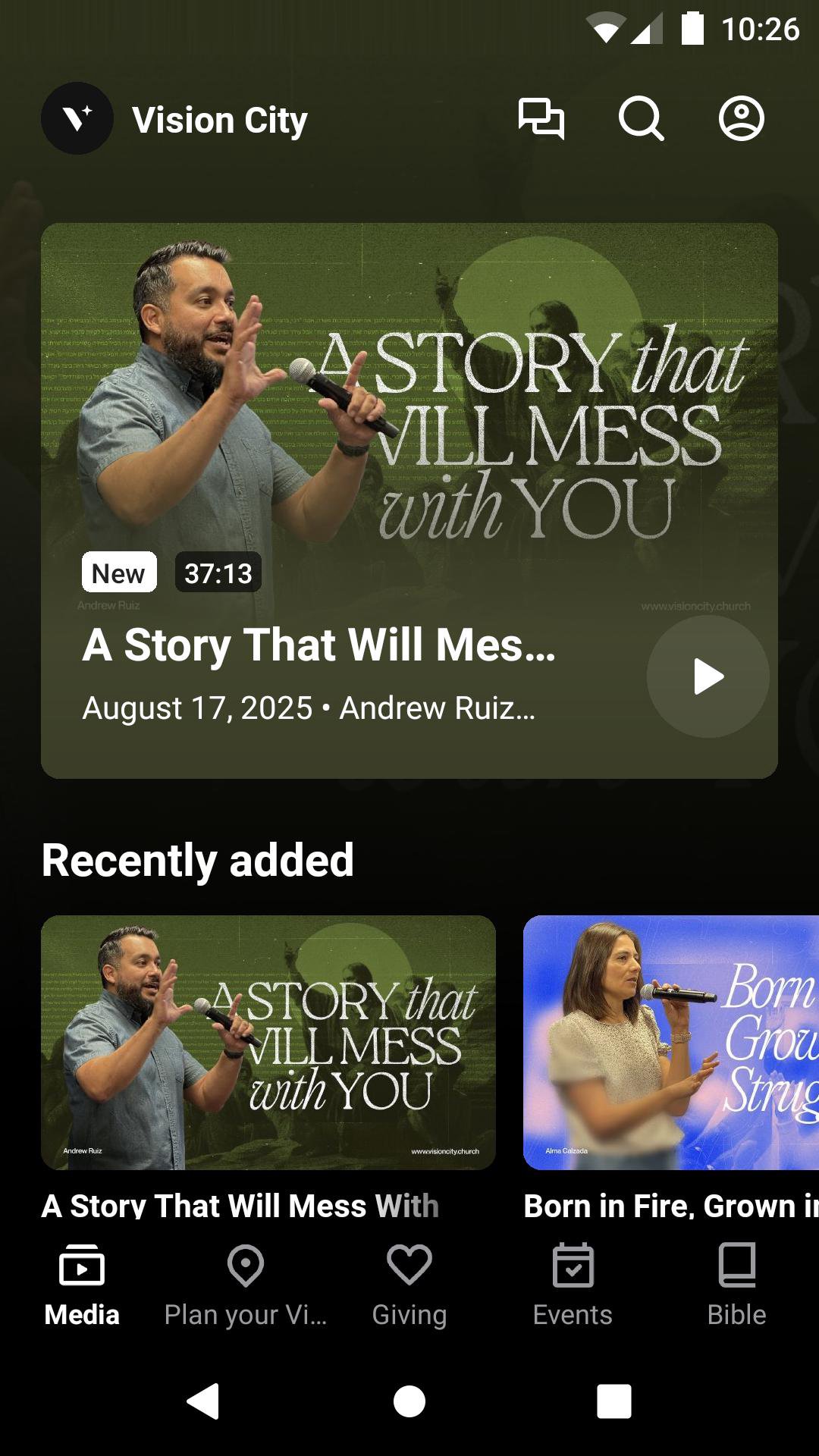Tap the system back button
This screenshot has height=1456, width=819.
pyautogui.click(x=203, y=1401)
